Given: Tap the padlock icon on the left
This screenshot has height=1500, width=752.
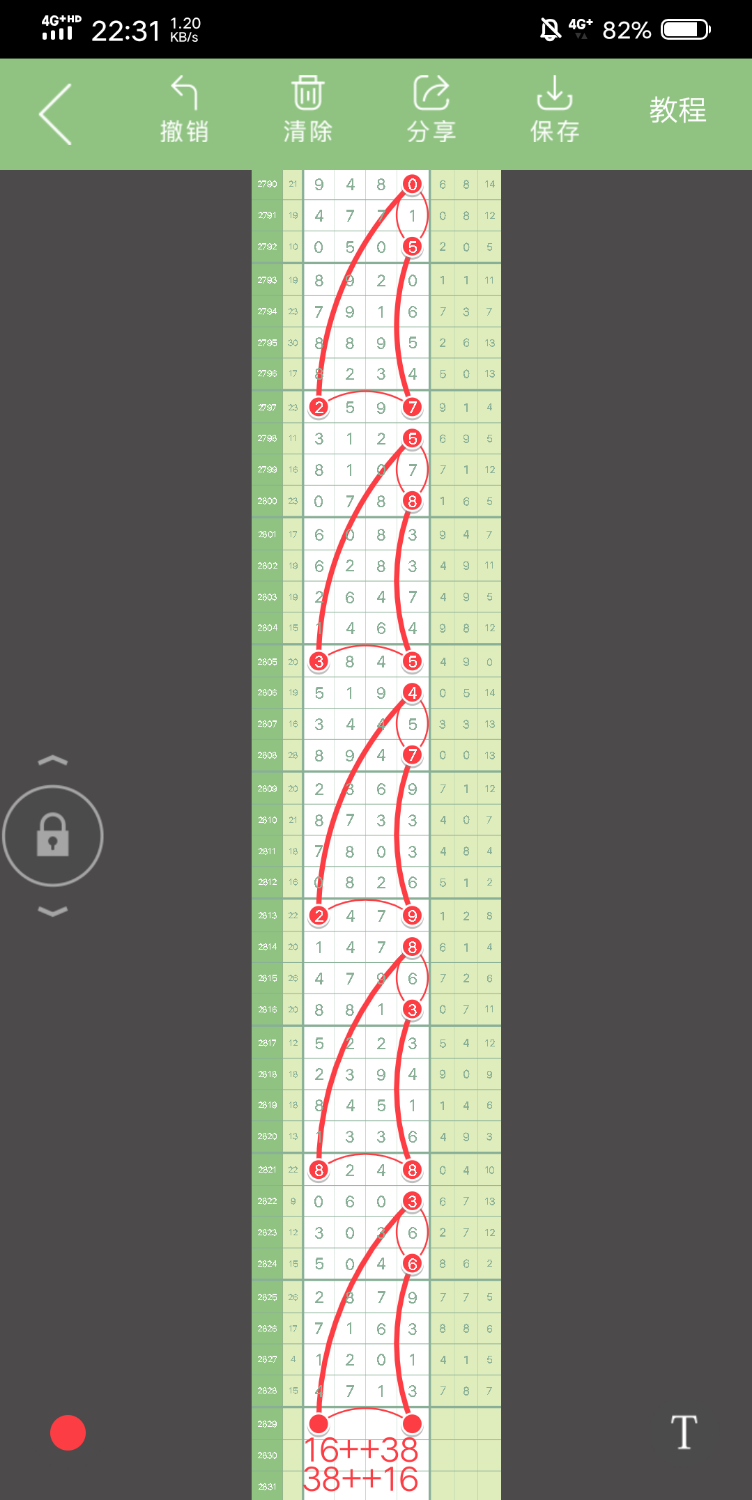Looking at the screenshot, I should coord(52,835).
